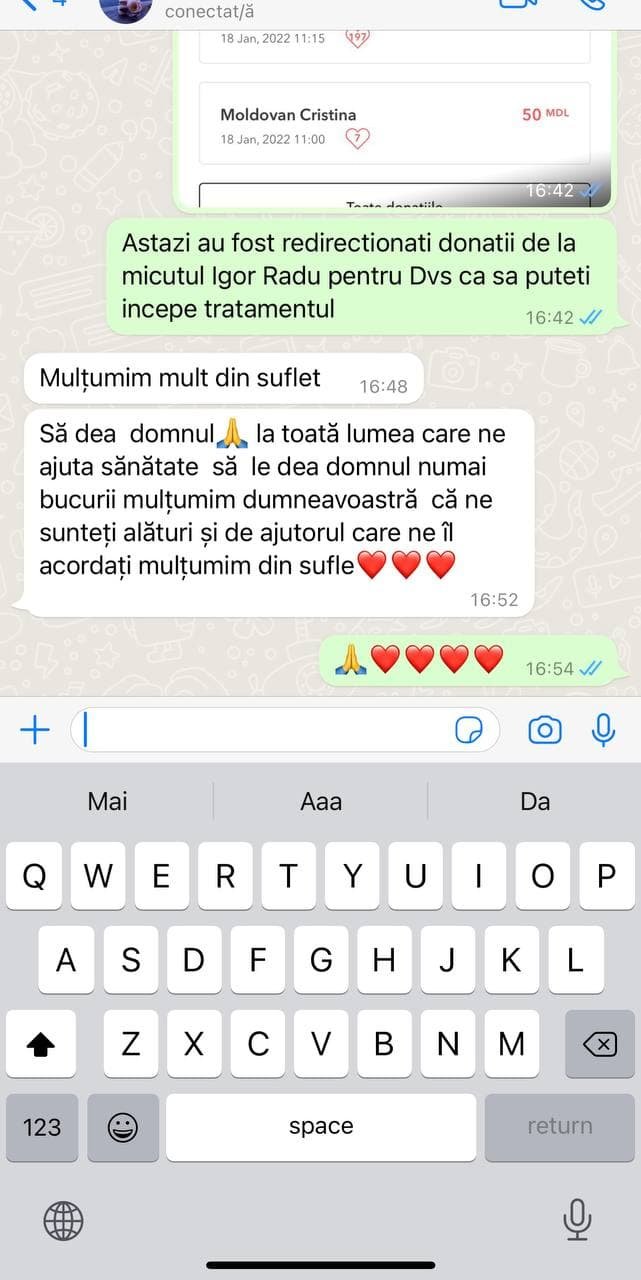This screenshot has height=1280, width=641.
Task: Open the contact's profile picture
Action: [126, 8]
